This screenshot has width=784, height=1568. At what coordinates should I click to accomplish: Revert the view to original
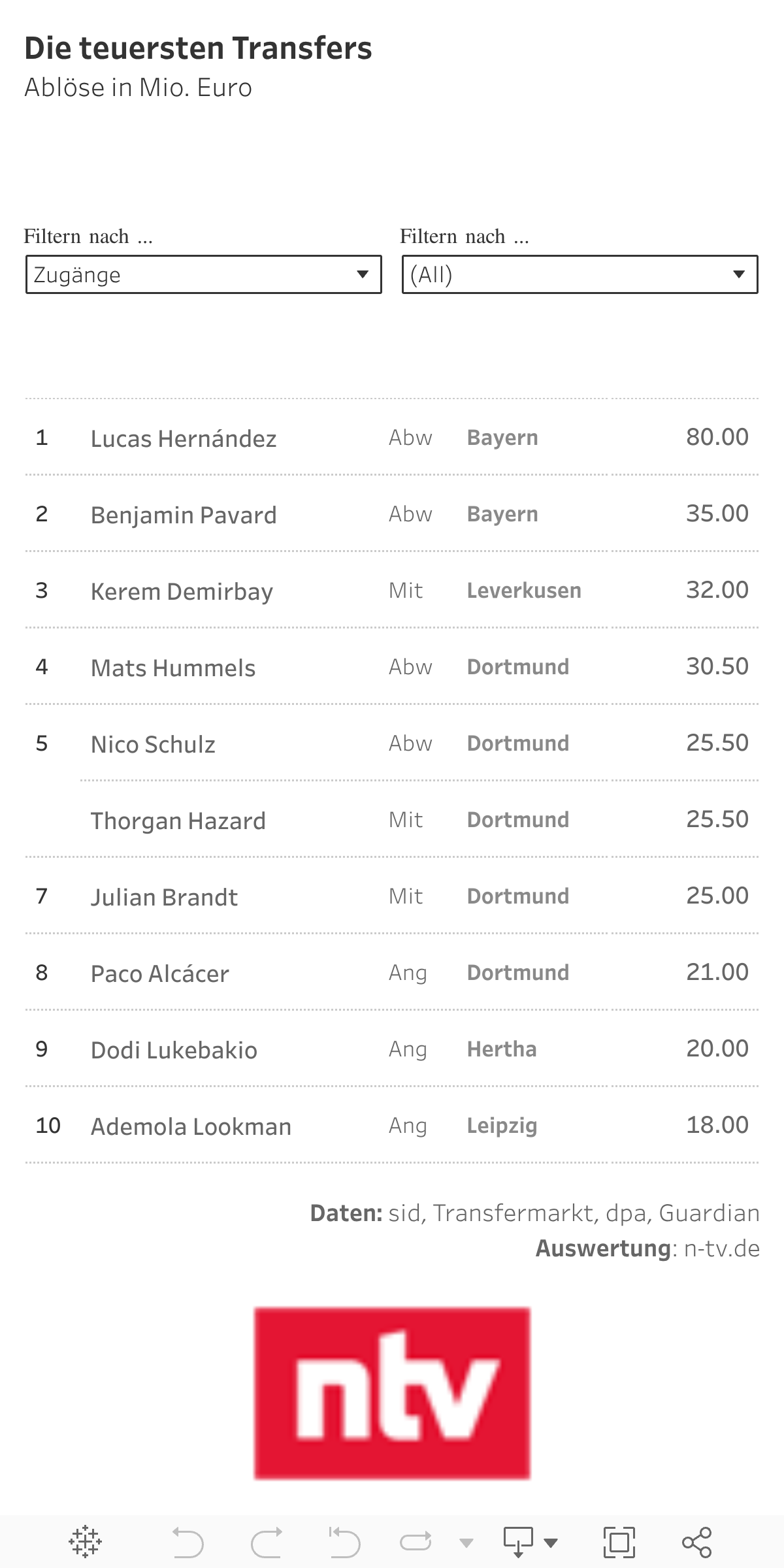point(344,1543)
